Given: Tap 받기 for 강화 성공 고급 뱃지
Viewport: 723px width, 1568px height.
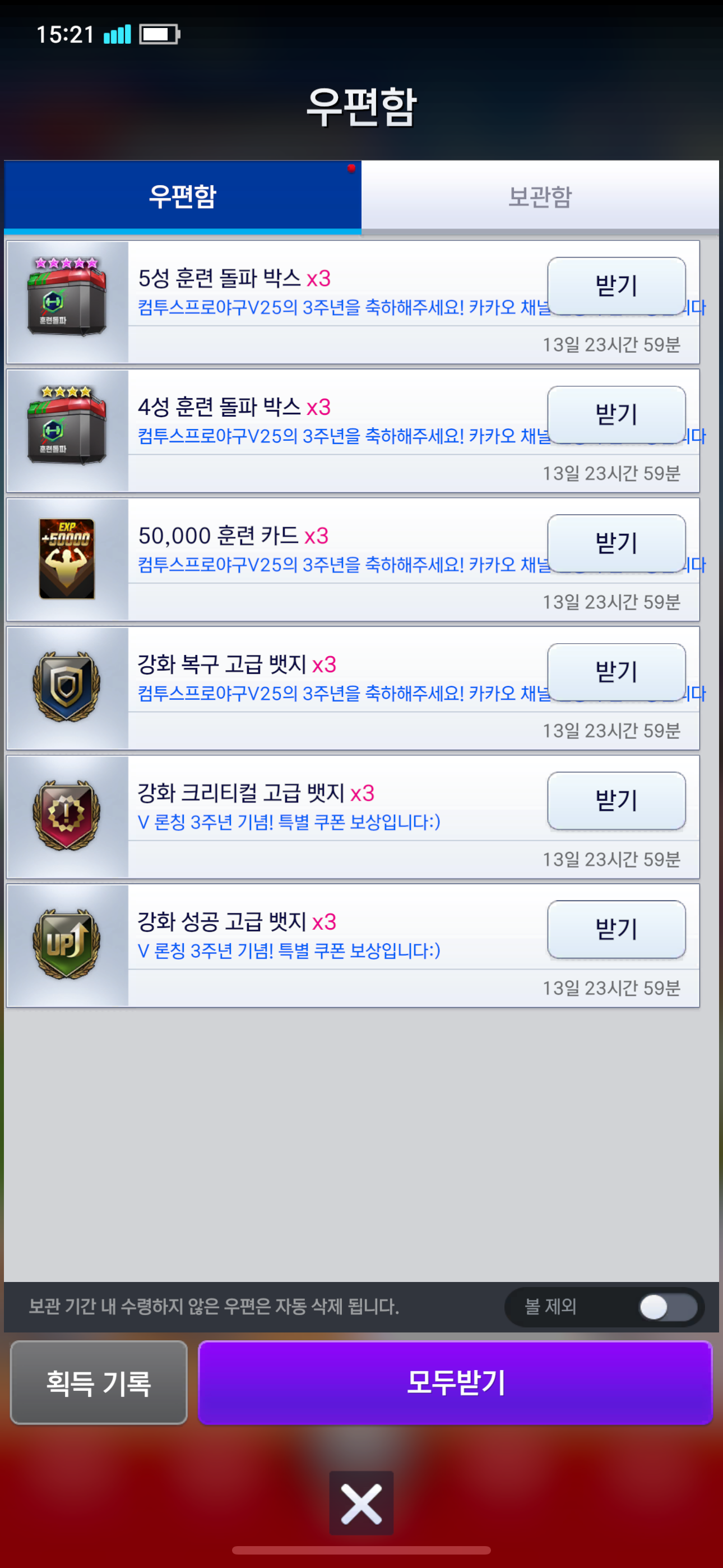Looking at the screenshot, I should tap(616, 929).
